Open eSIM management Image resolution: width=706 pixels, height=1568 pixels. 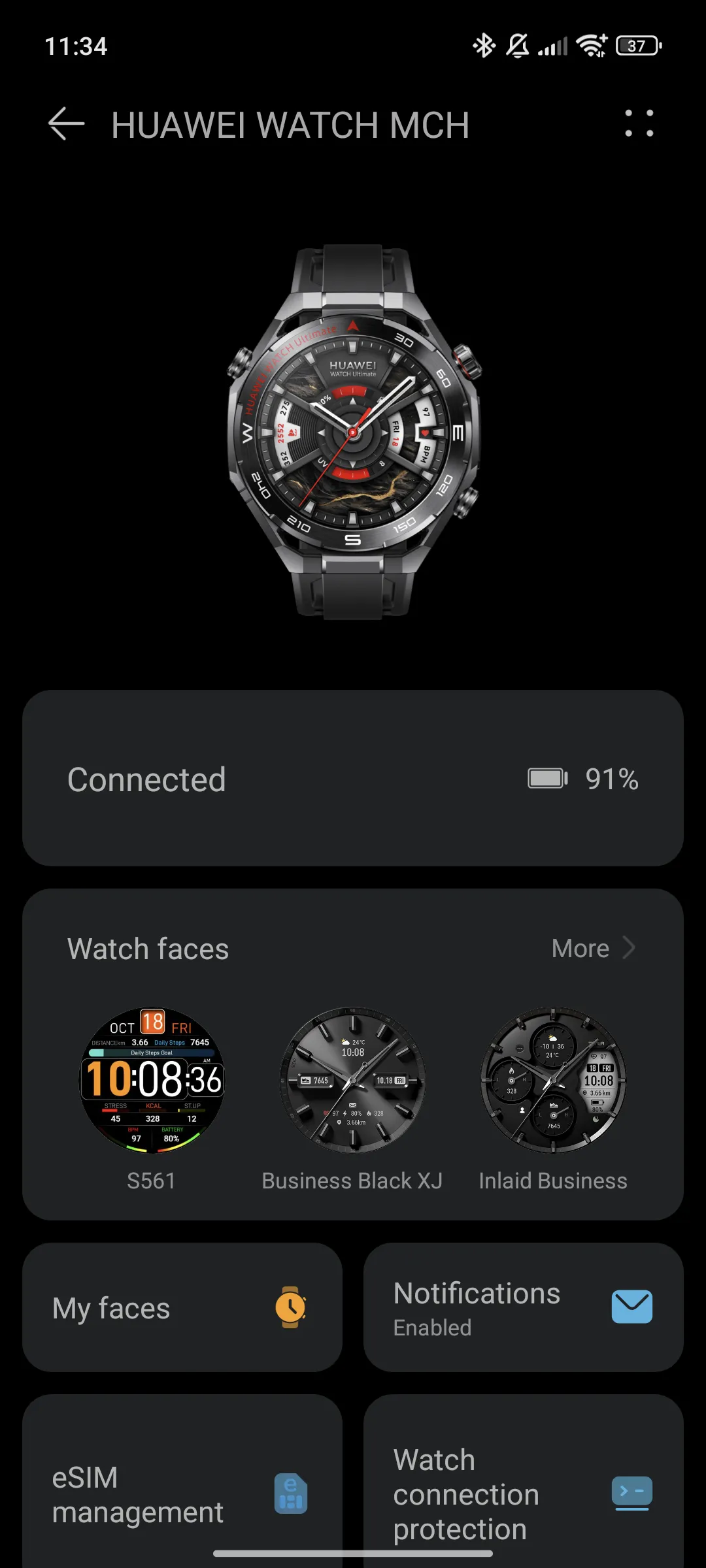(x=182, y=1494)
